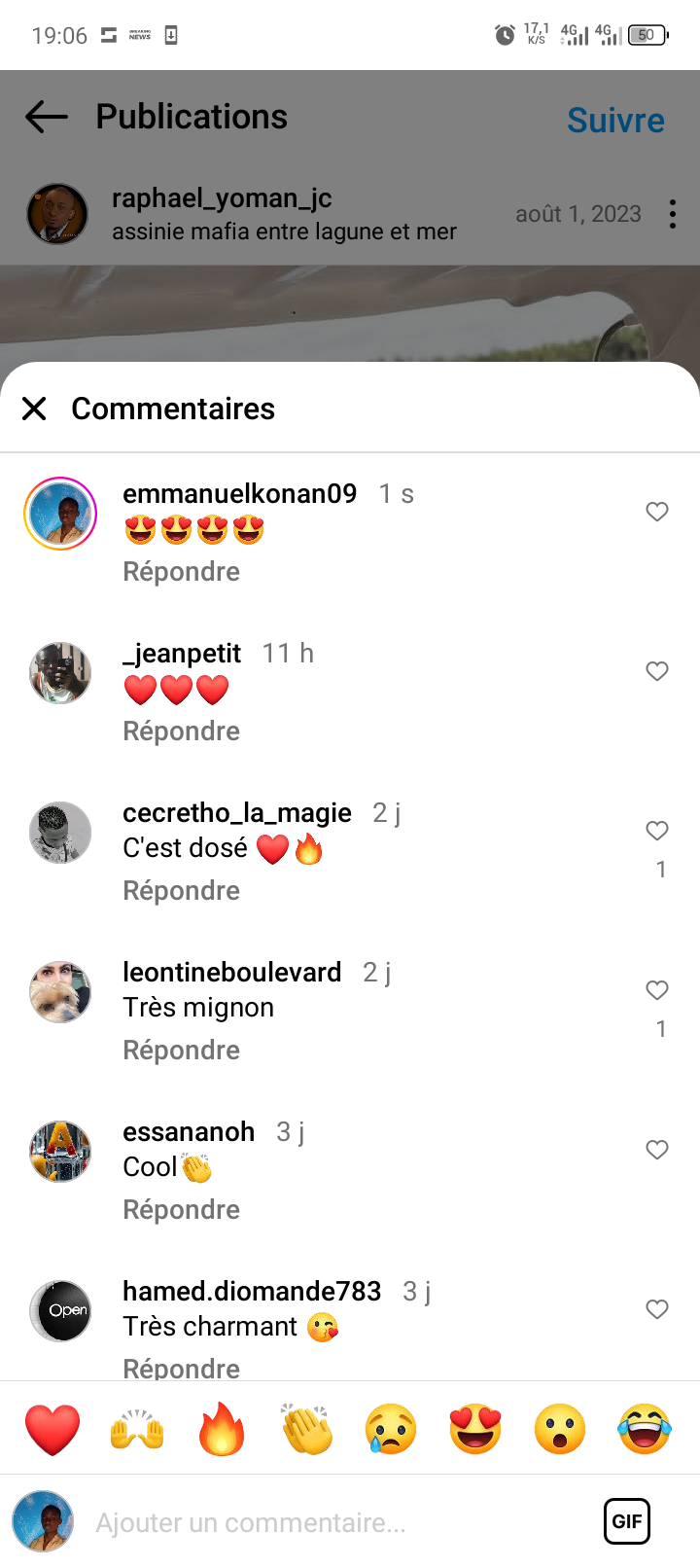
Task: Like emmanuelkonan09's comment
Action: pos(657,512)
